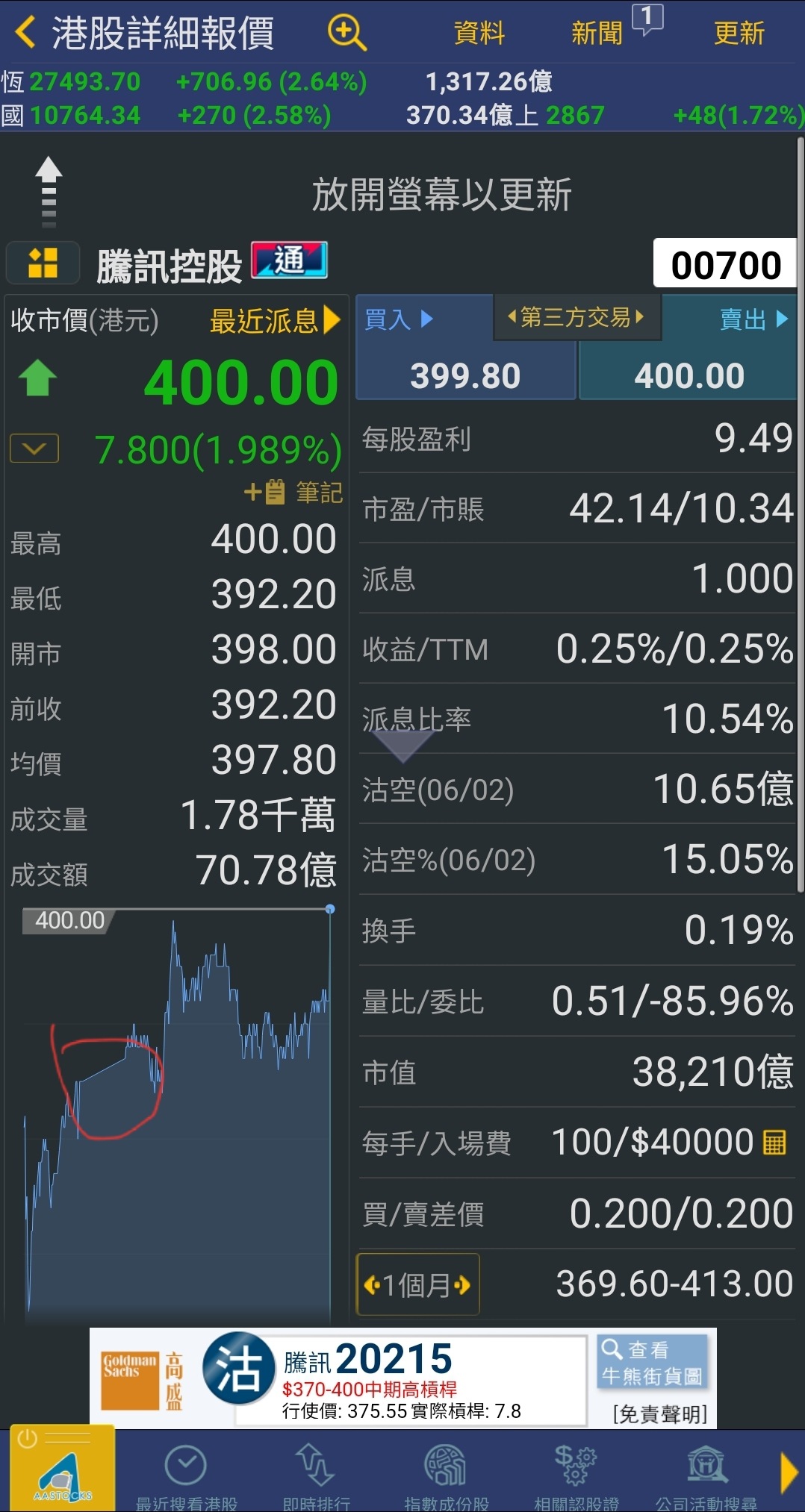This screenshot has height=1512, width=805.
Task: Tap the blue endpoint marker on chart
Action: click(329, 909)
